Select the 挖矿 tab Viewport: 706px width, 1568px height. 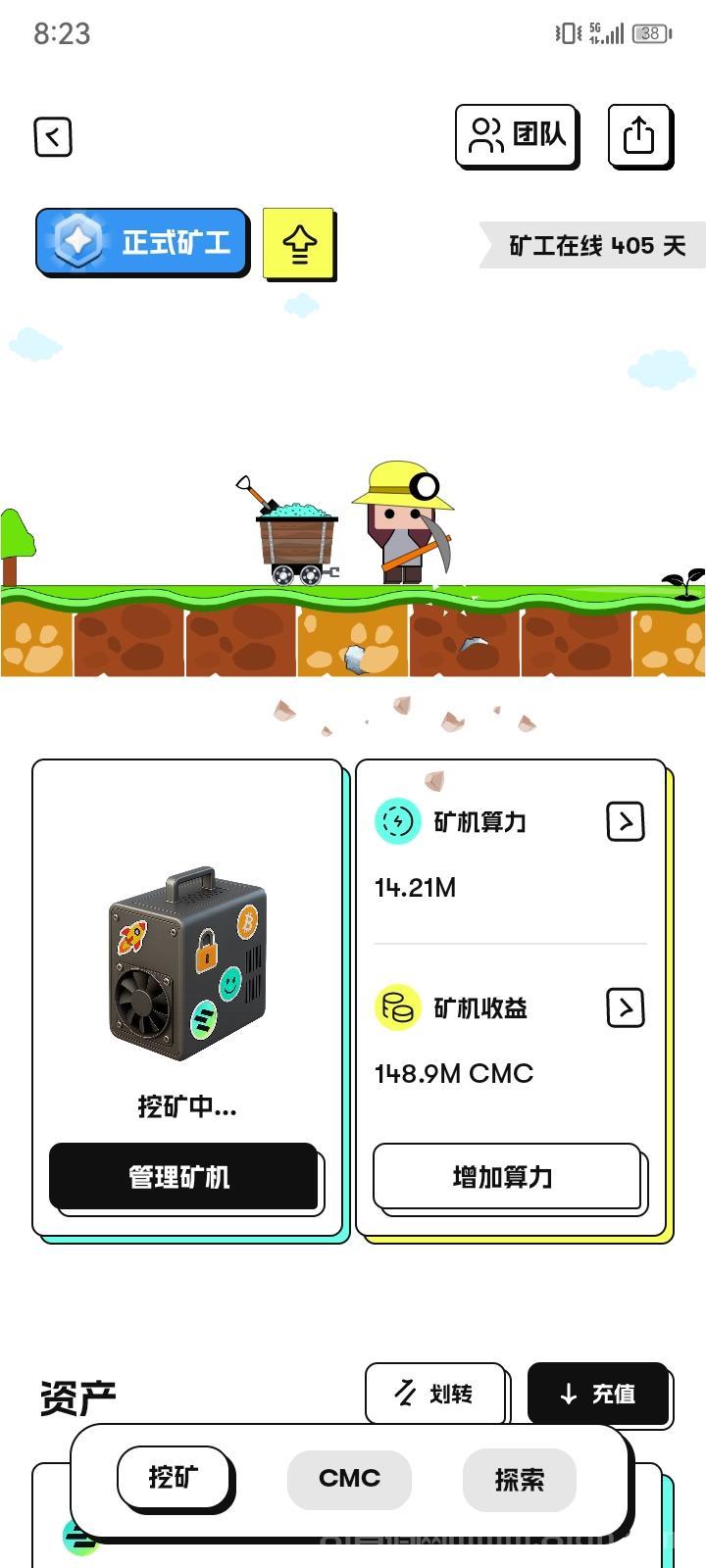coord(175,1479)
